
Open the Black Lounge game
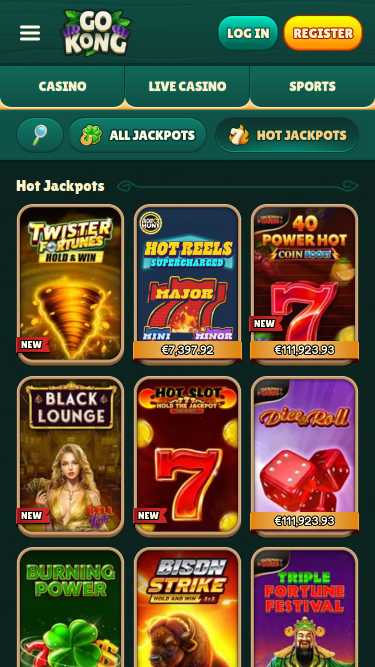[x=71, y=456]
